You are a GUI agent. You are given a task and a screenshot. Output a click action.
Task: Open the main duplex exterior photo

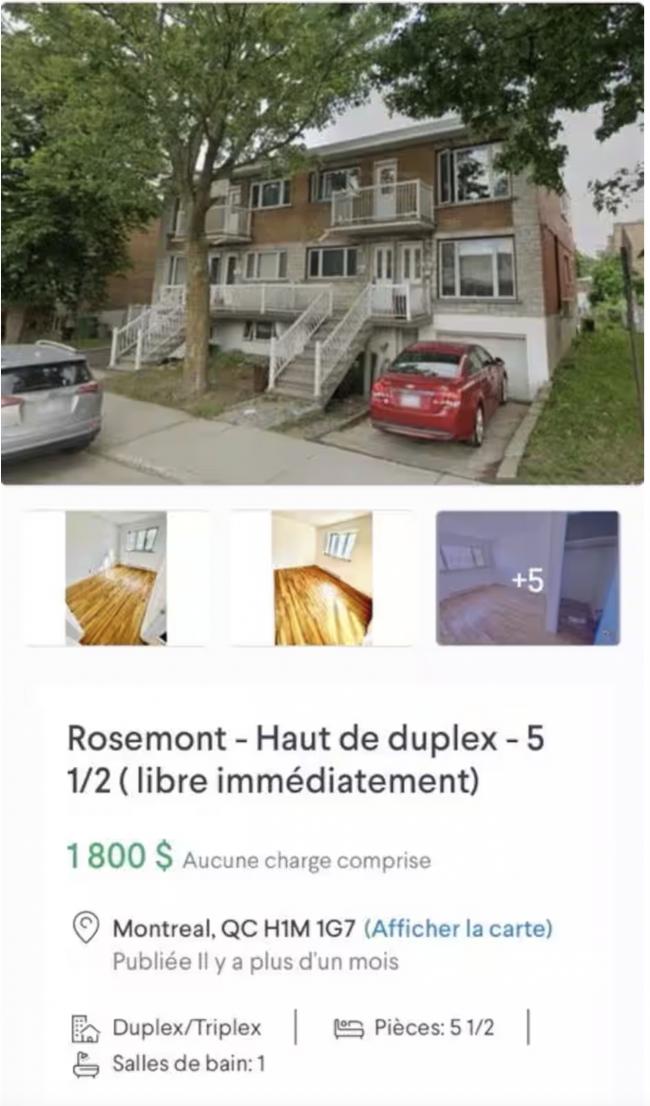pos(322,244)
